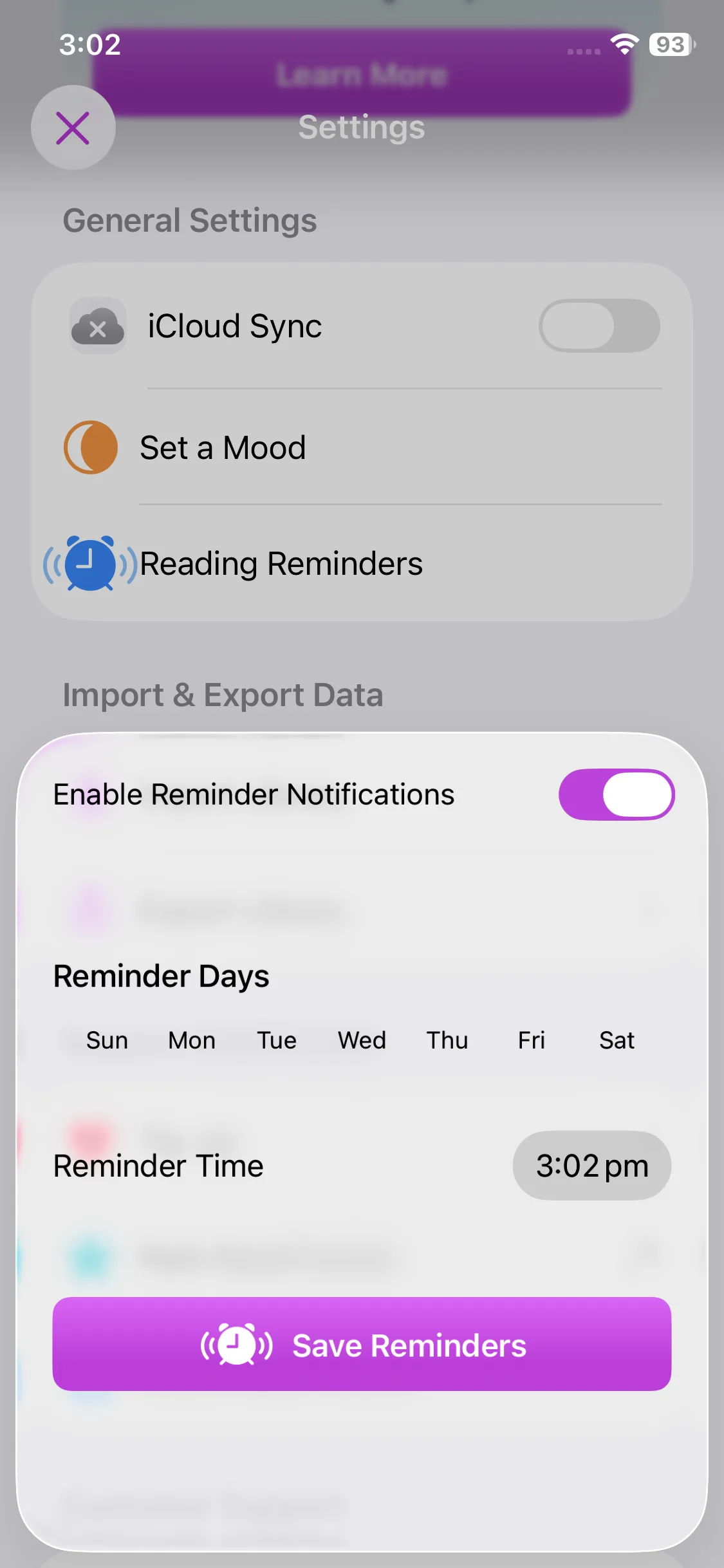The image size is (724, 1568).
Task: Open the 3:02 pm reminder time picker
Action: [x=591, y=1166]
